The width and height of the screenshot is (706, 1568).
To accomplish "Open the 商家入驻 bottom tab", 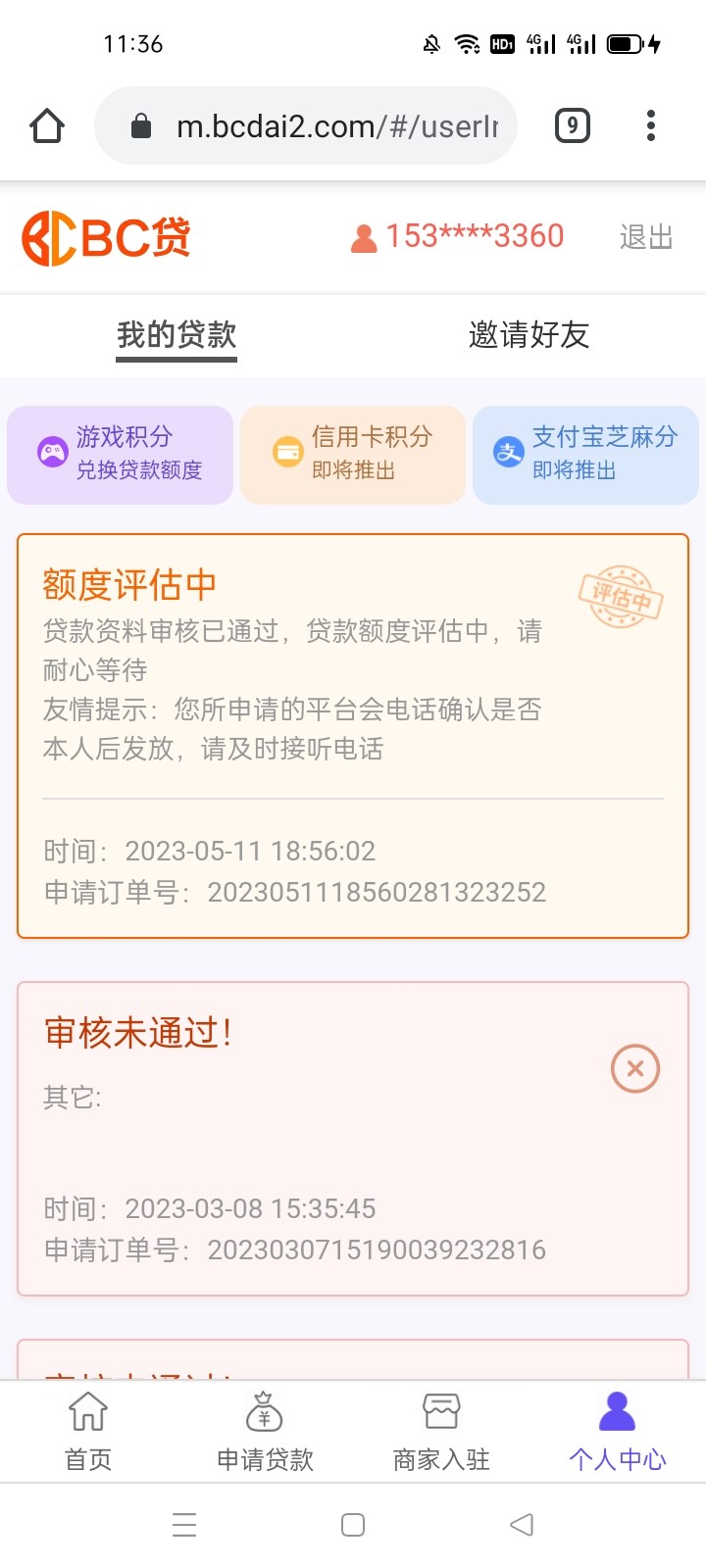I will tap(441, 1431).
